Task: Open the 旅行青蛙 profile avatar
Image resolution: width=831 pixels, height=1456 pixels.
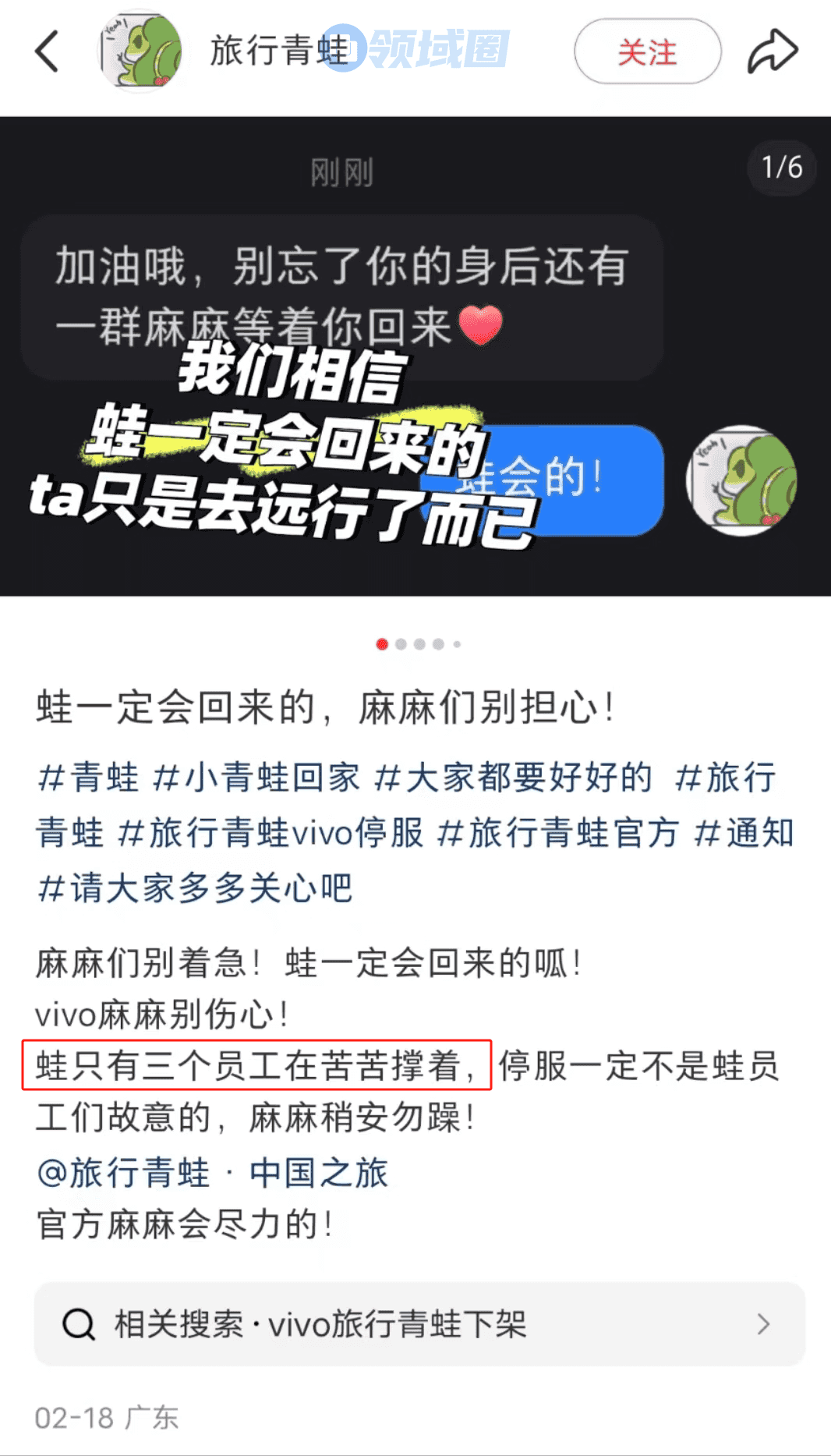Action: click(x=141, y=51)
